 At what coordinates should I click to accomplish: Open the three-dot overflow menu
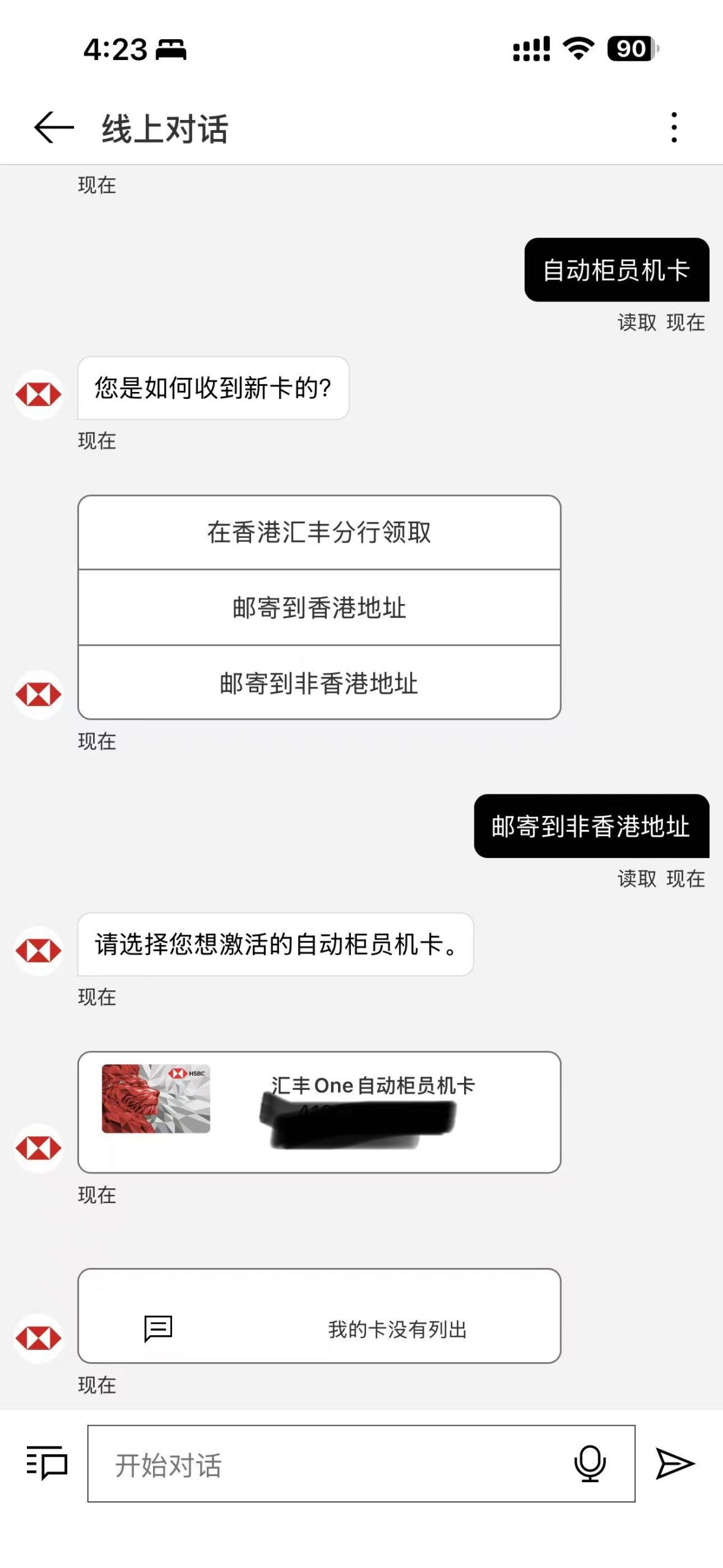(674, 127)
